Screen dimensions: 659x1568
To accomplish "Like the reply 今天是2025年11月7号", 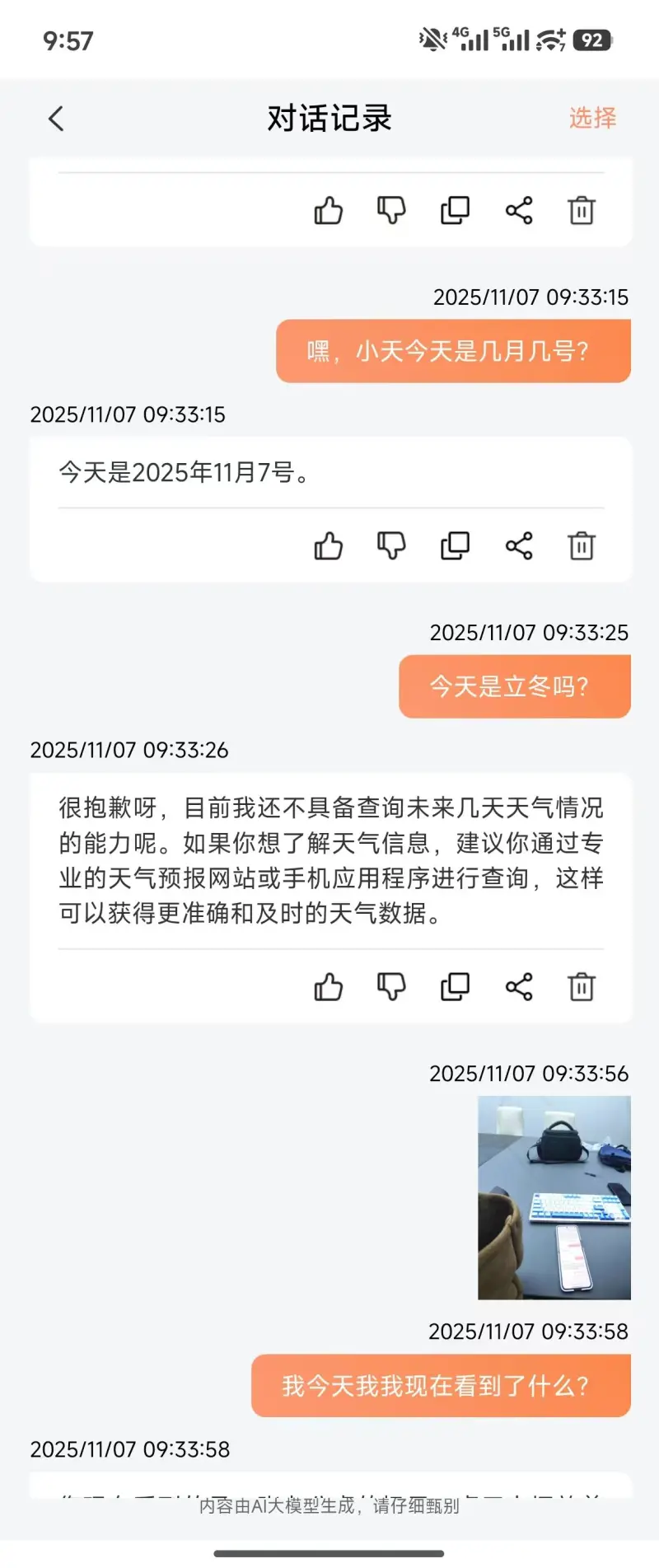I will click(x=328, y=545).
